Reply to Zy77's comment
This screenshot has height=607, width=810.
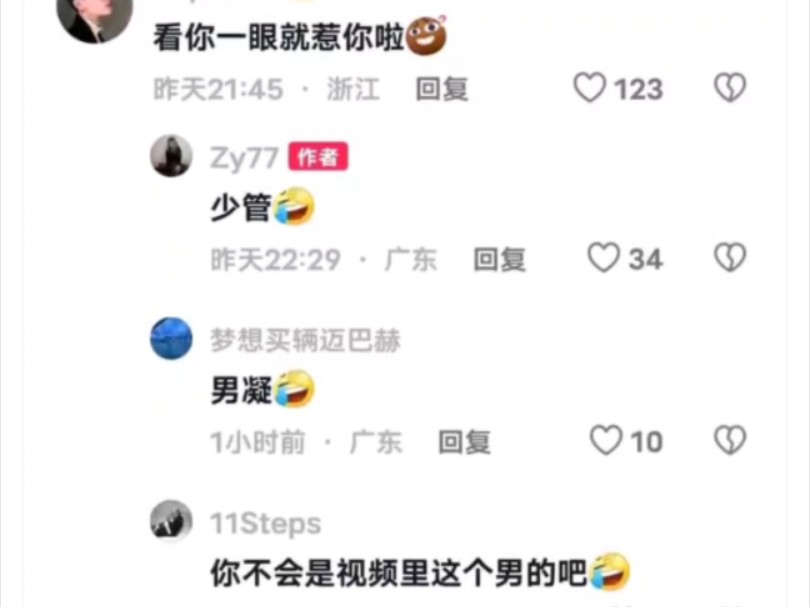pos(499,260)
